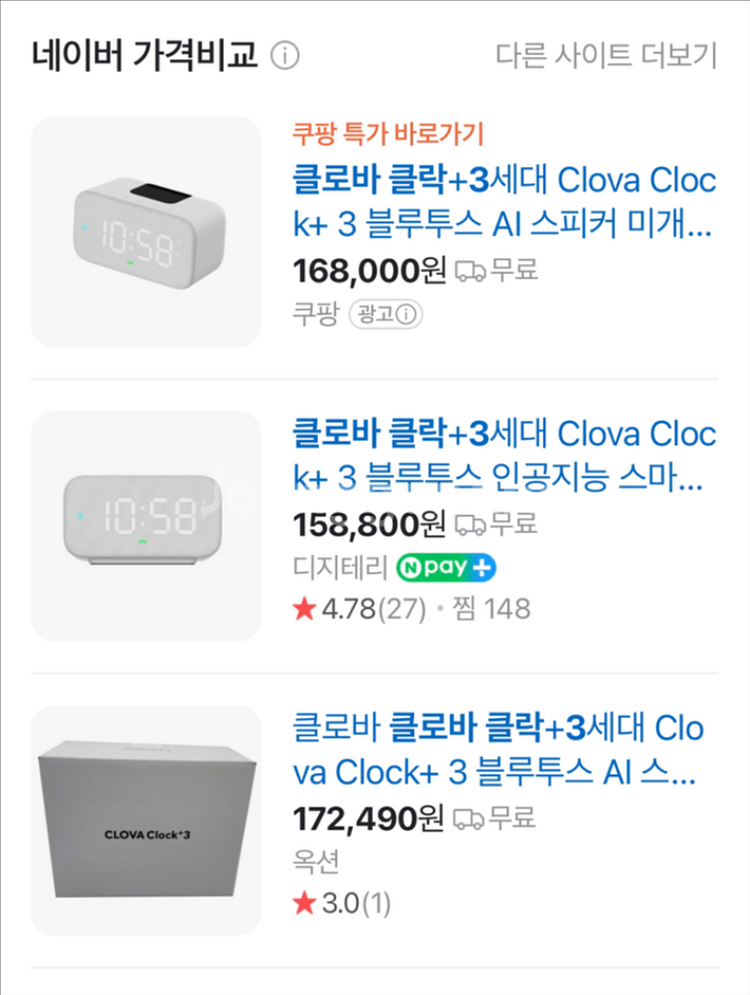Image resolution: width=750 pixels, height=995 pixels.
Task: Open the info icon beside 네이버 가격비교
Action: tap(285, 56)
